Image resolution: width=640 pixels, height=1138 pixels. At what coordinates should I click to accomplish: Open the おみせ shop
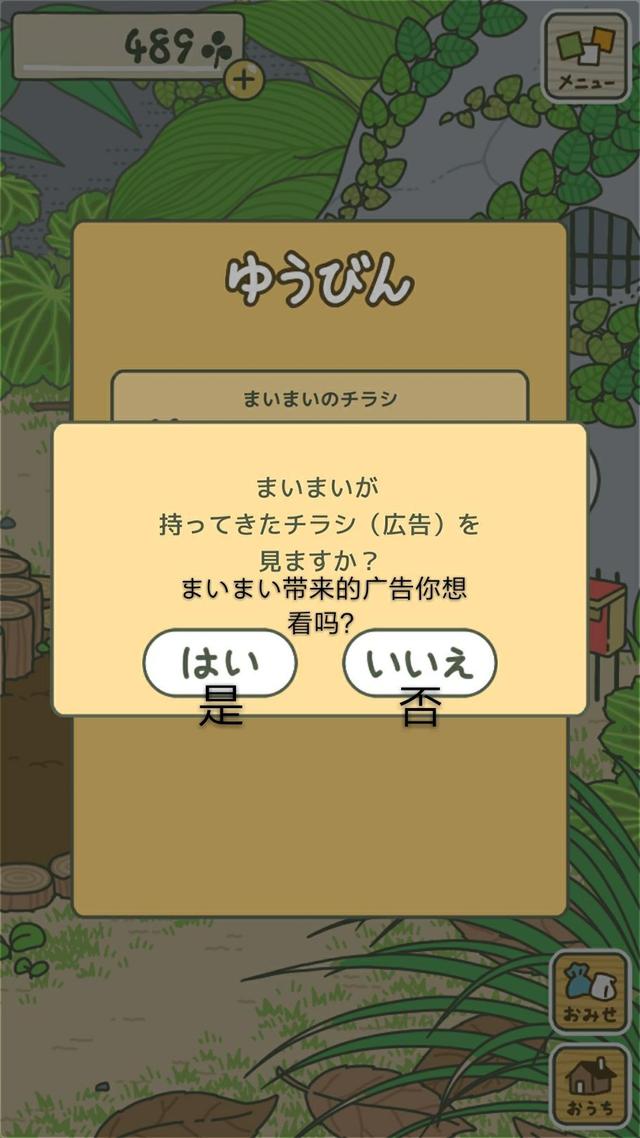(x=590, y=991)
